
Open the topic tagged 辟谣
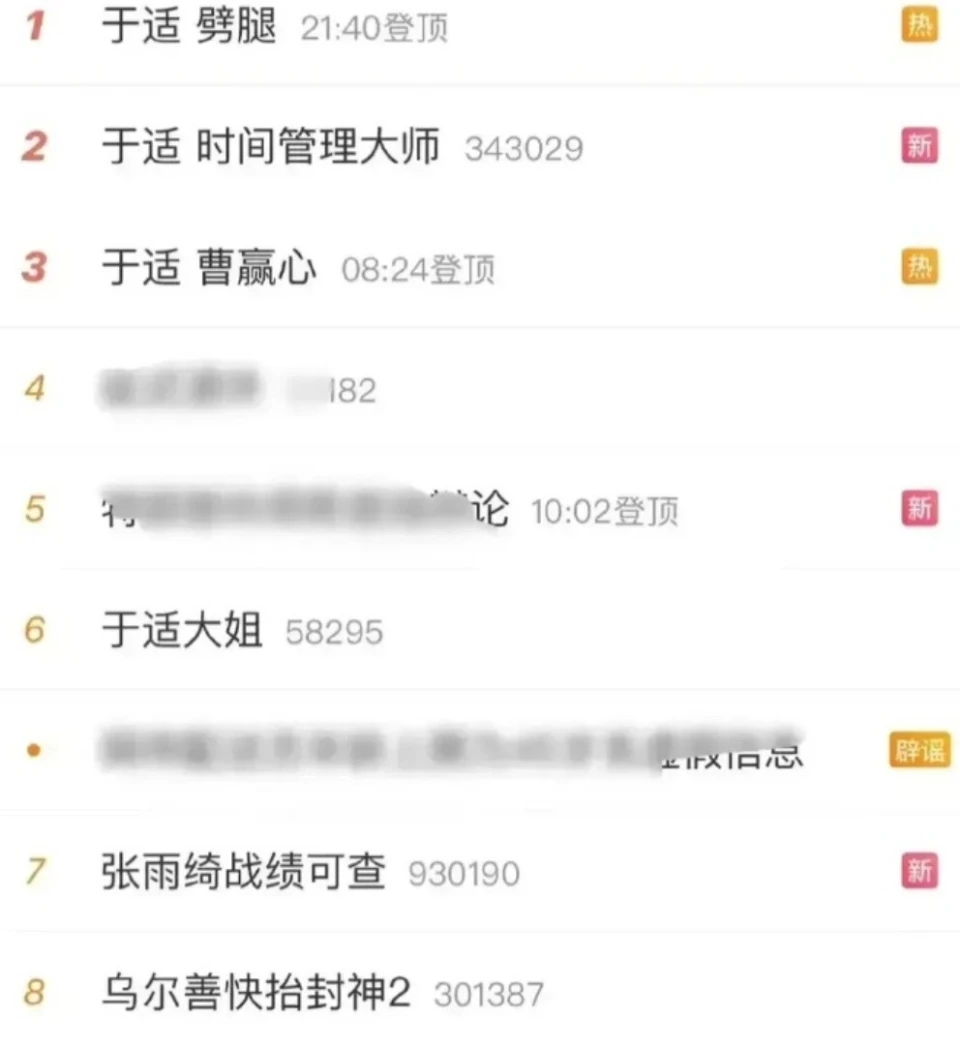tap(450, 750)
